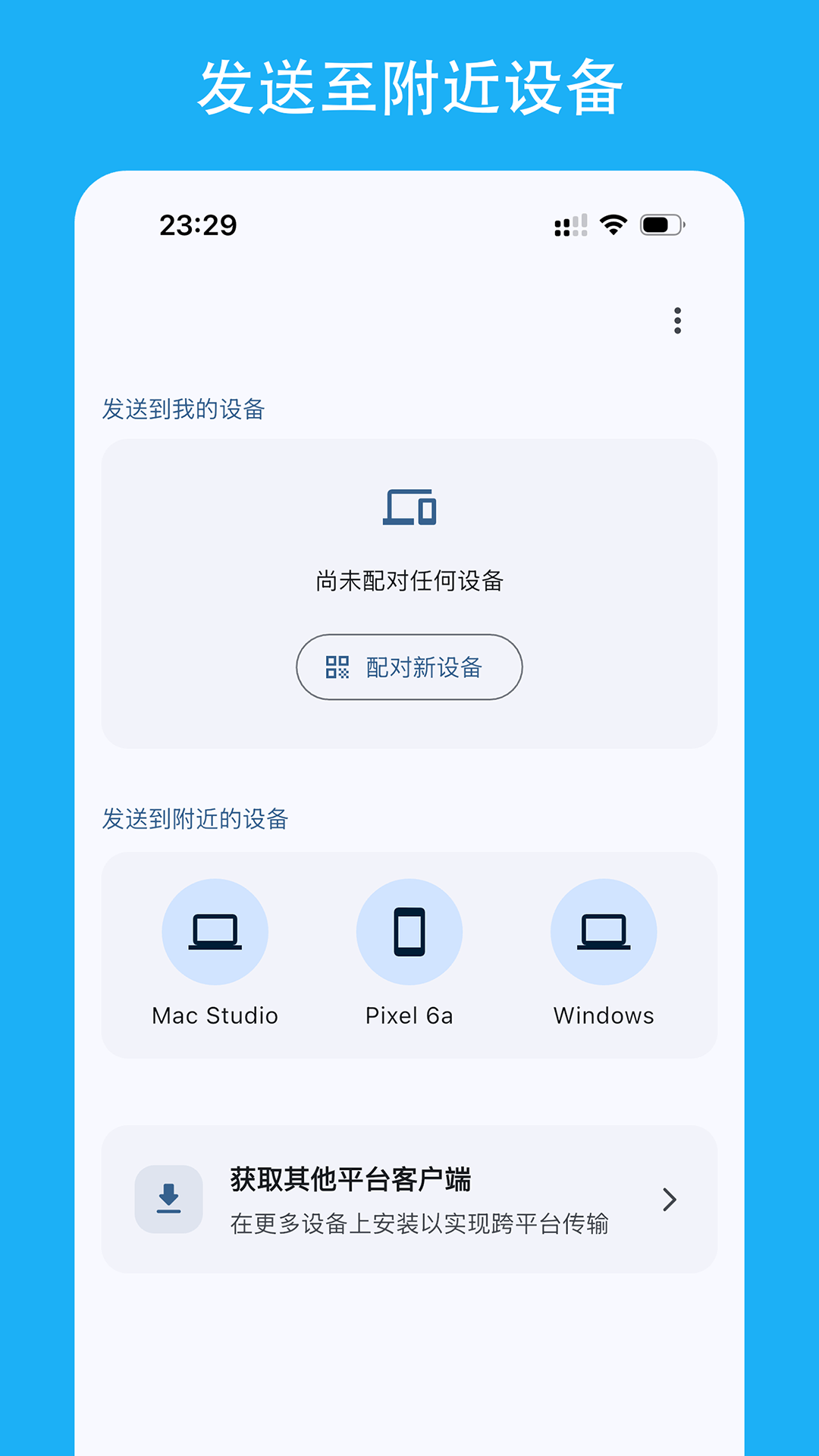Select device named Mac Studio

(x=215, y=1015)
